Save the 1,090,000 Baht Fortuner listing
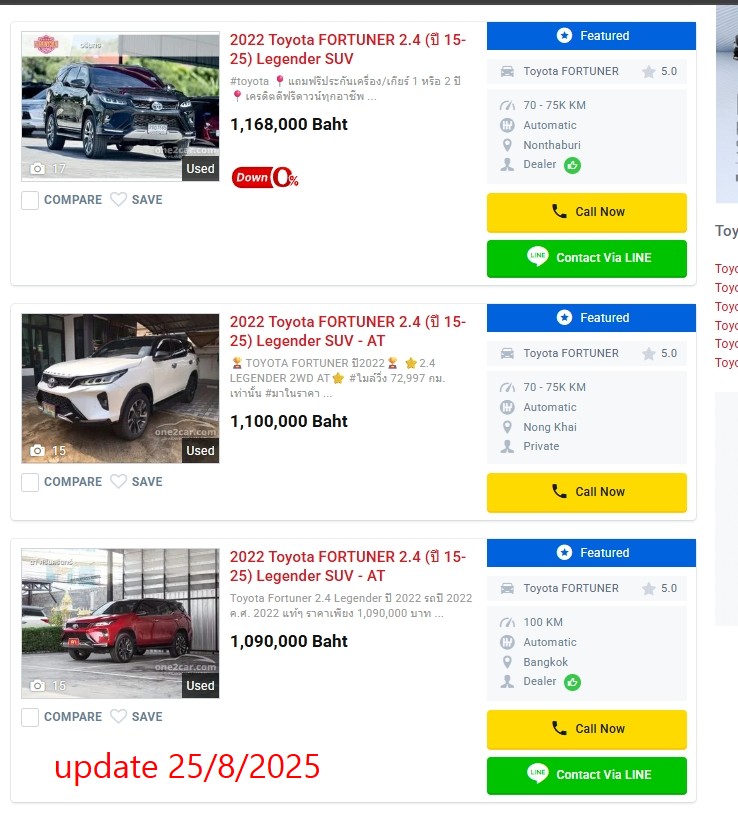 pos(136,717)
